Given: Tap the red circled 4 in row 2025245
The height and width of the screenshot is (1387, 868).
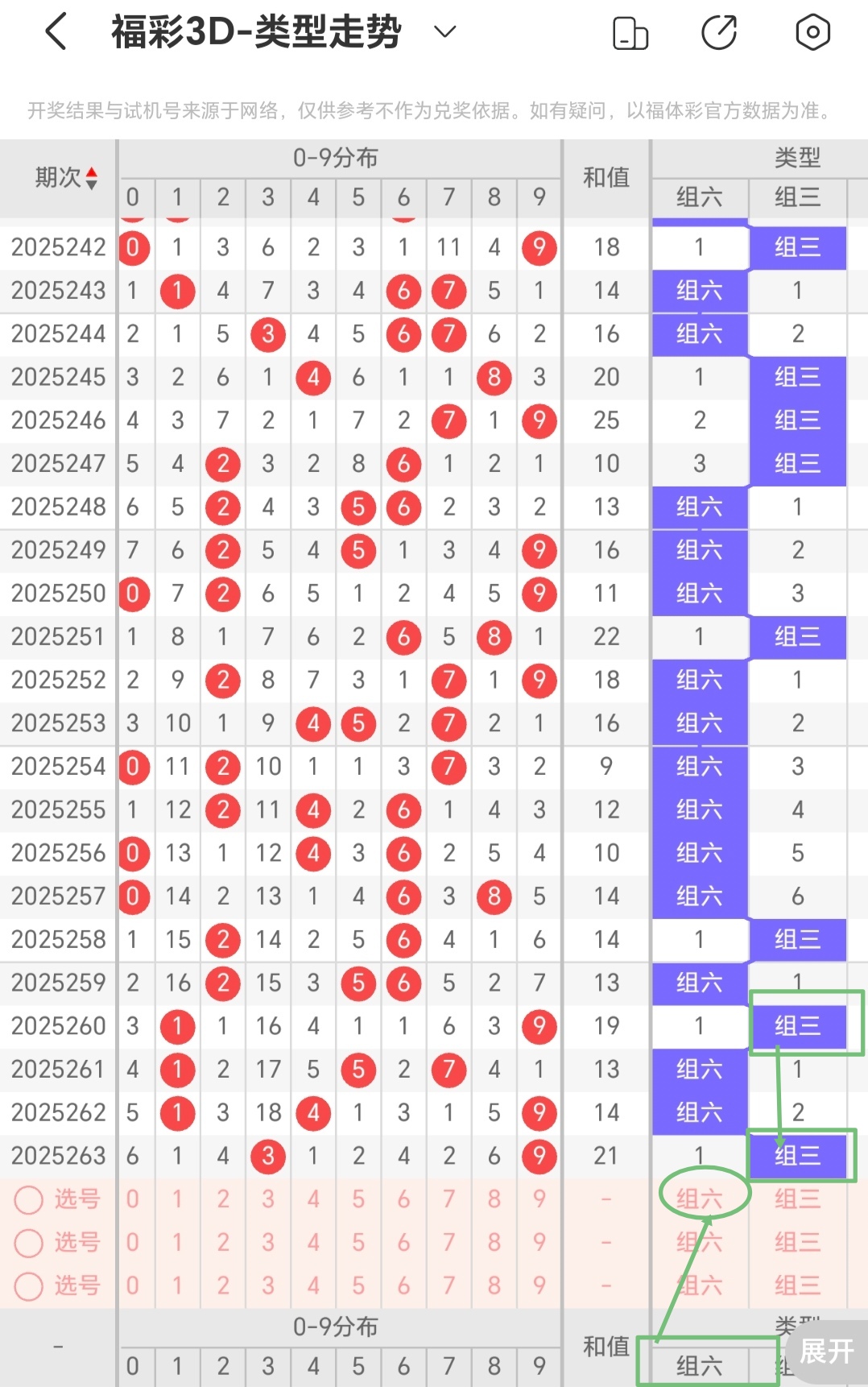Looking at the screenshot, I should coord(312,377).
